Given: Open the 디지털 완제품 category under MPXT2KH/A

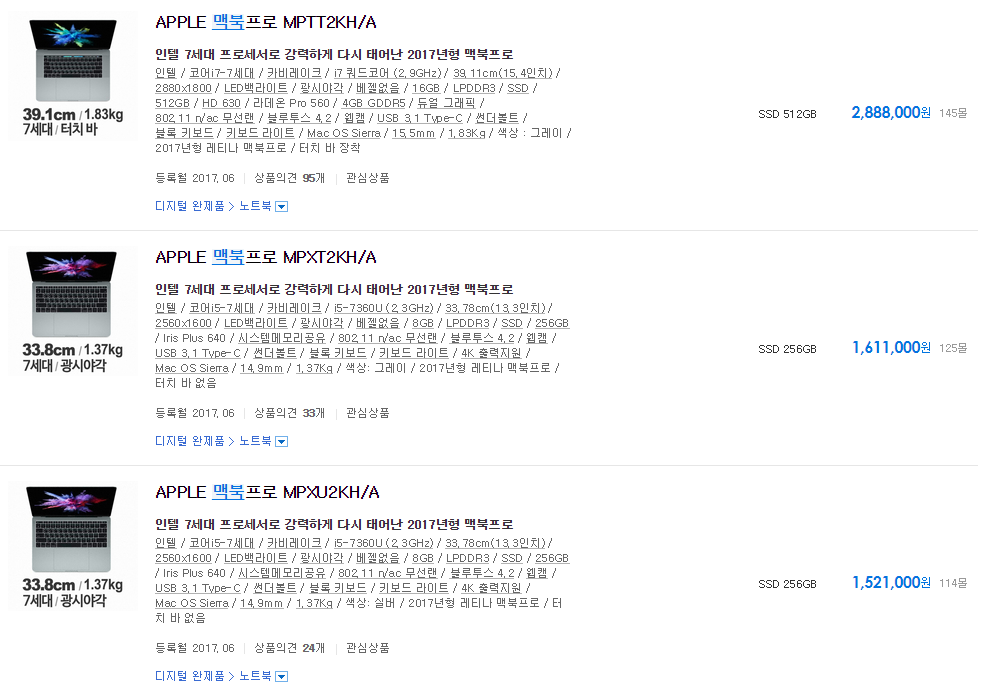Looking at the screenshot, I should (x=190, y=441).
